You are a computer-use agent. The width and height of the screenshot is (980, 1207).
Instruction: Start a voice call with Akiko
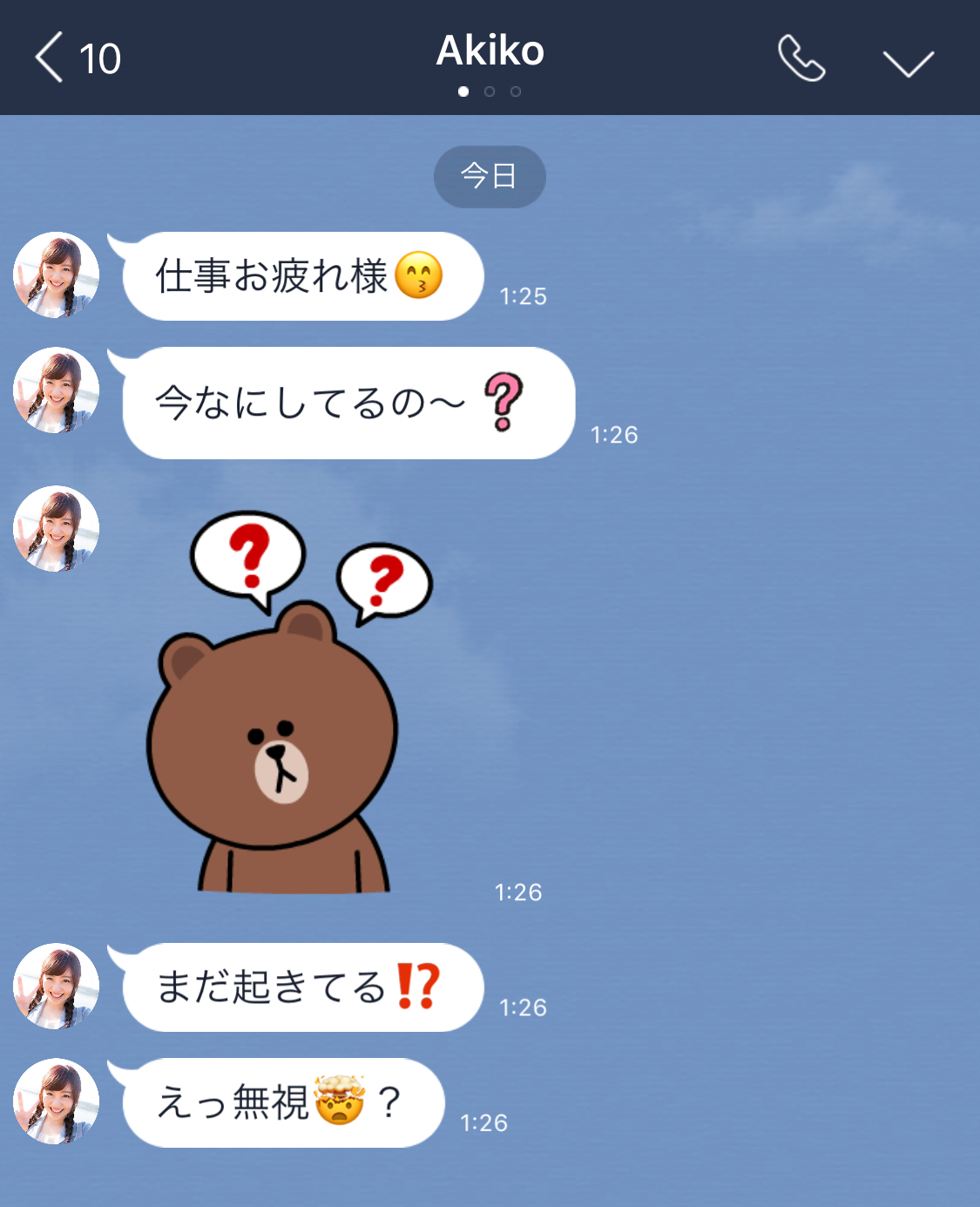point(801,58)
